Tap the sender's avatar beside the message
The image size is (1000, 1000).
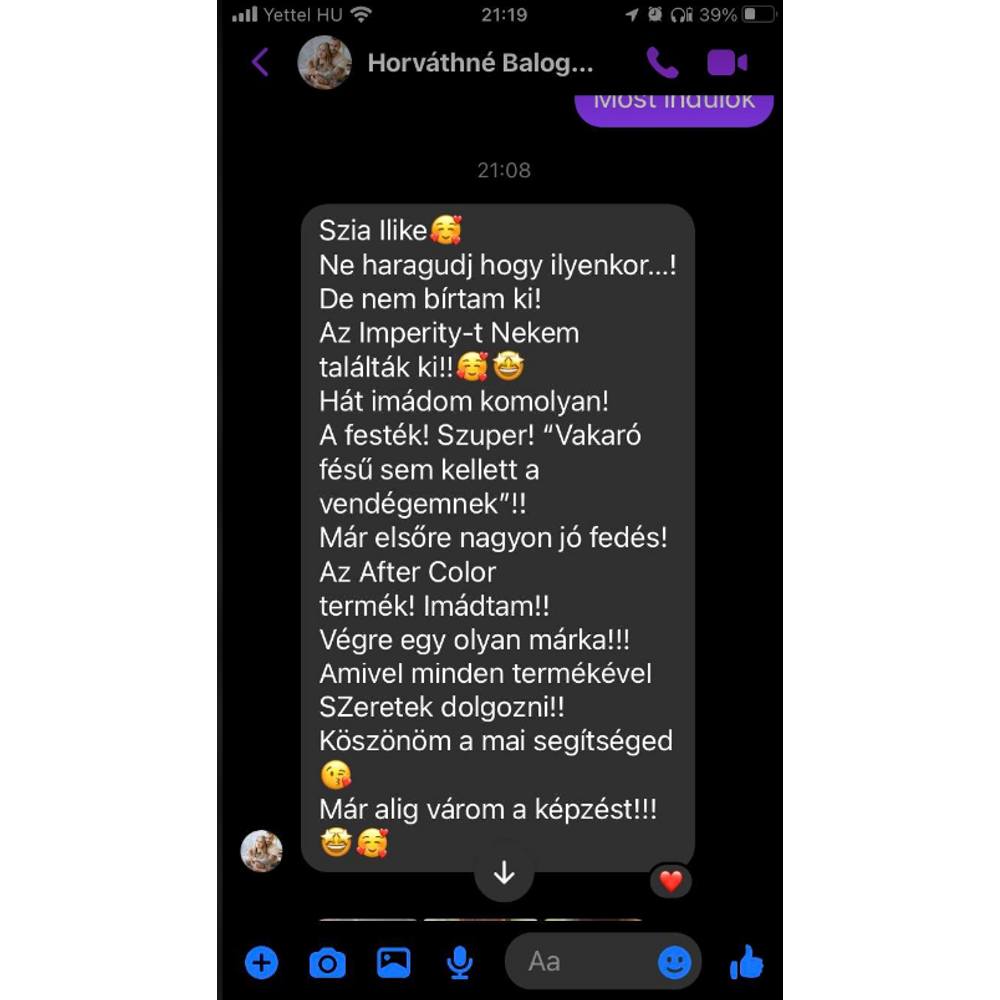[x=262, y=851]
